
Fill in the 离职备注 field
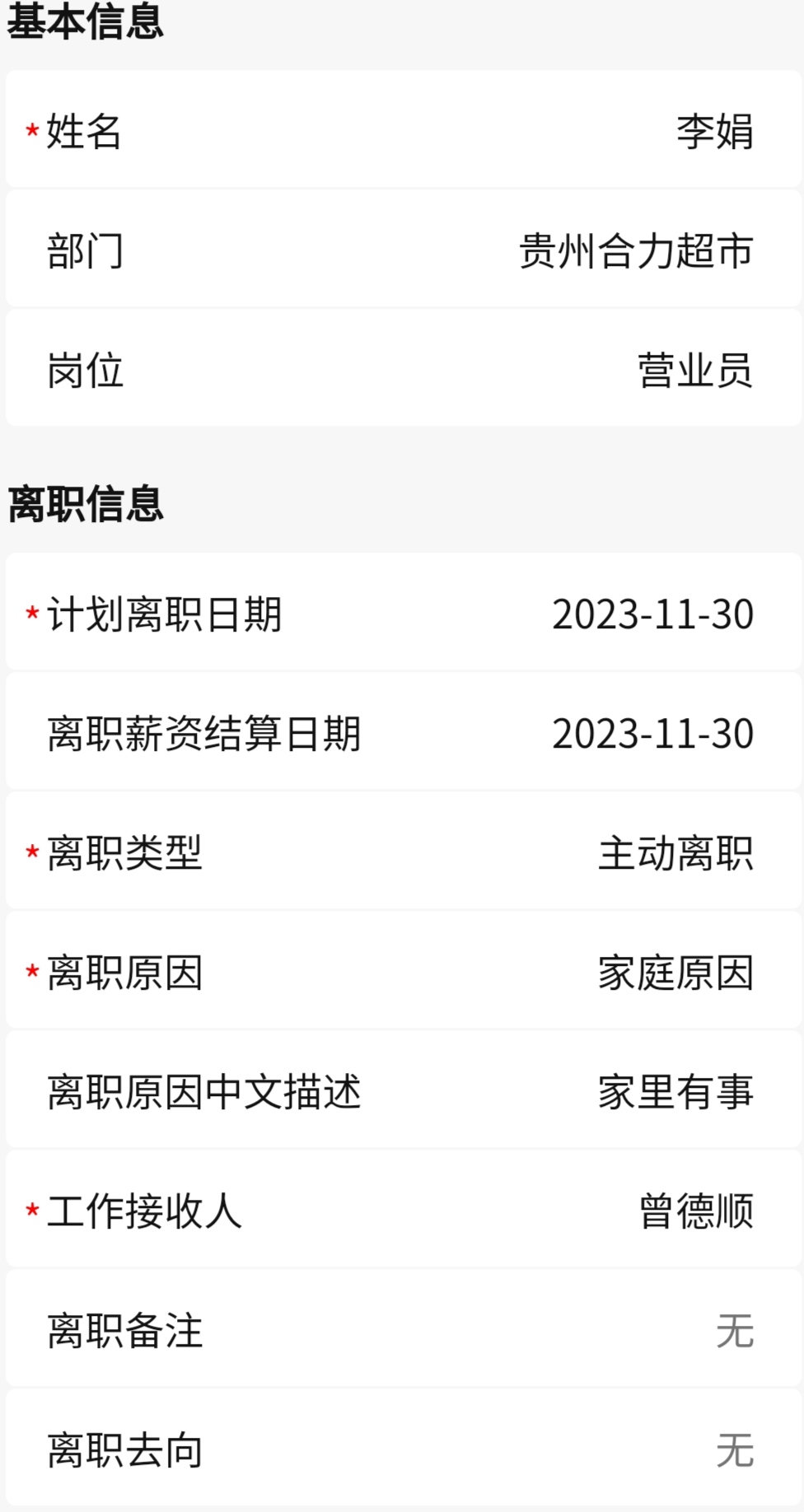(733, 1331)
